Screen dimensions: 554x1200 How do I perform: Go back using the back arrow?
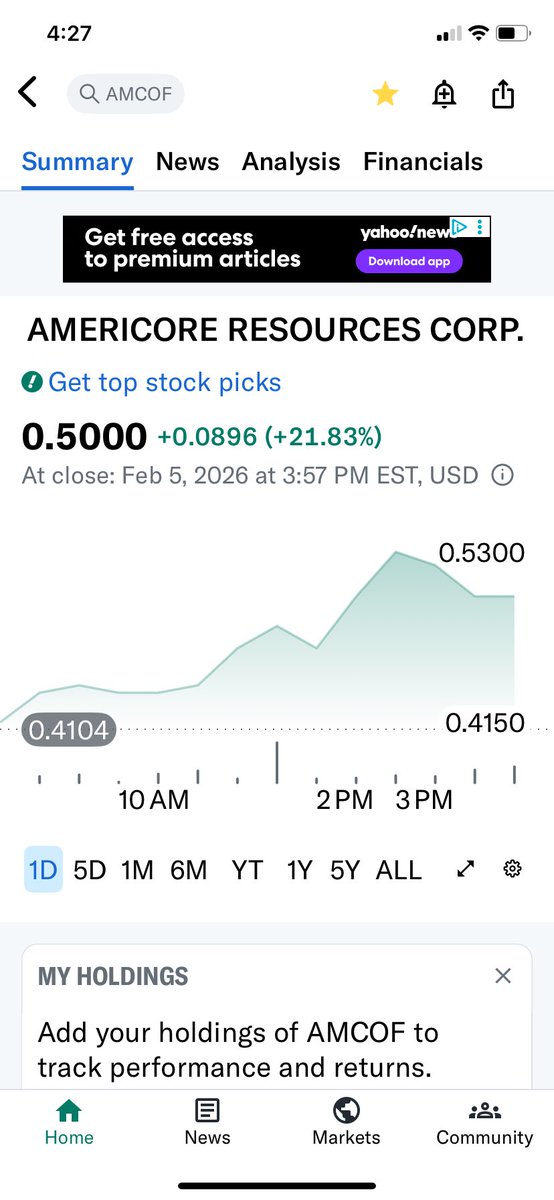28,93
